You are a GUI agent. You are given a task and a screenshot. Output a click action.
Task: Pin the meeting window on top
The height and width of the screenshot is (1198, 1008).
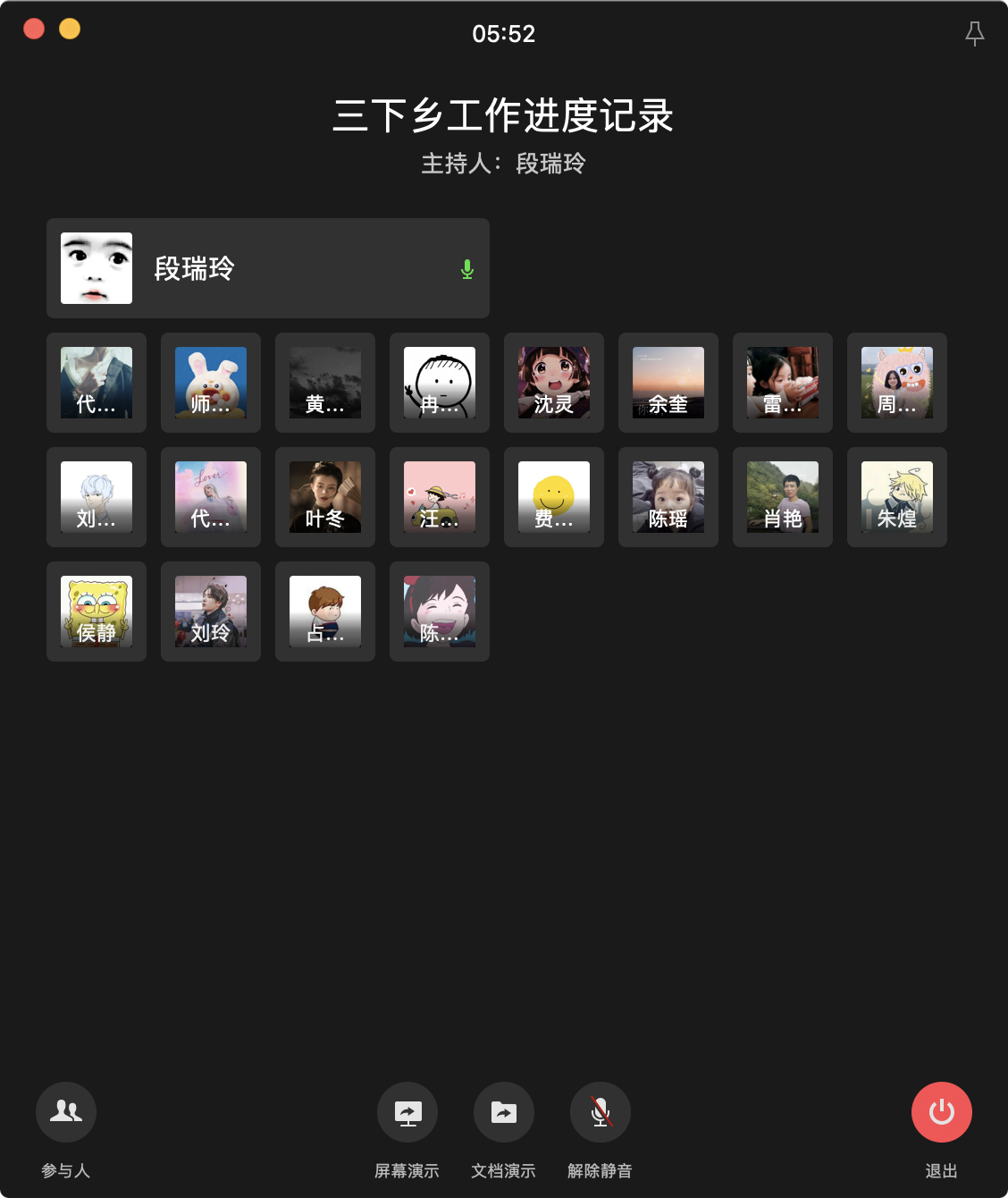pyautogui.click(x=975, y=34)
